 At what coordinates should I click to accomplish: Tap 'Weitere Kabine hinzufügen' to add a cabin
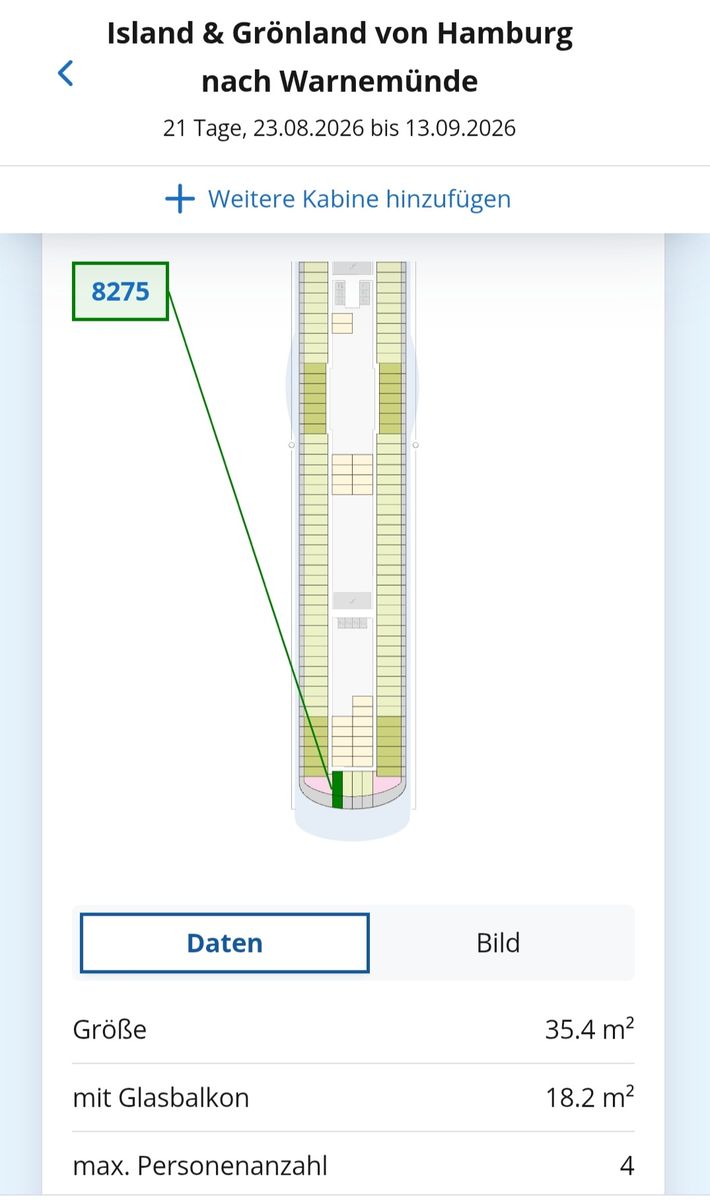click(x=339, y=199)
